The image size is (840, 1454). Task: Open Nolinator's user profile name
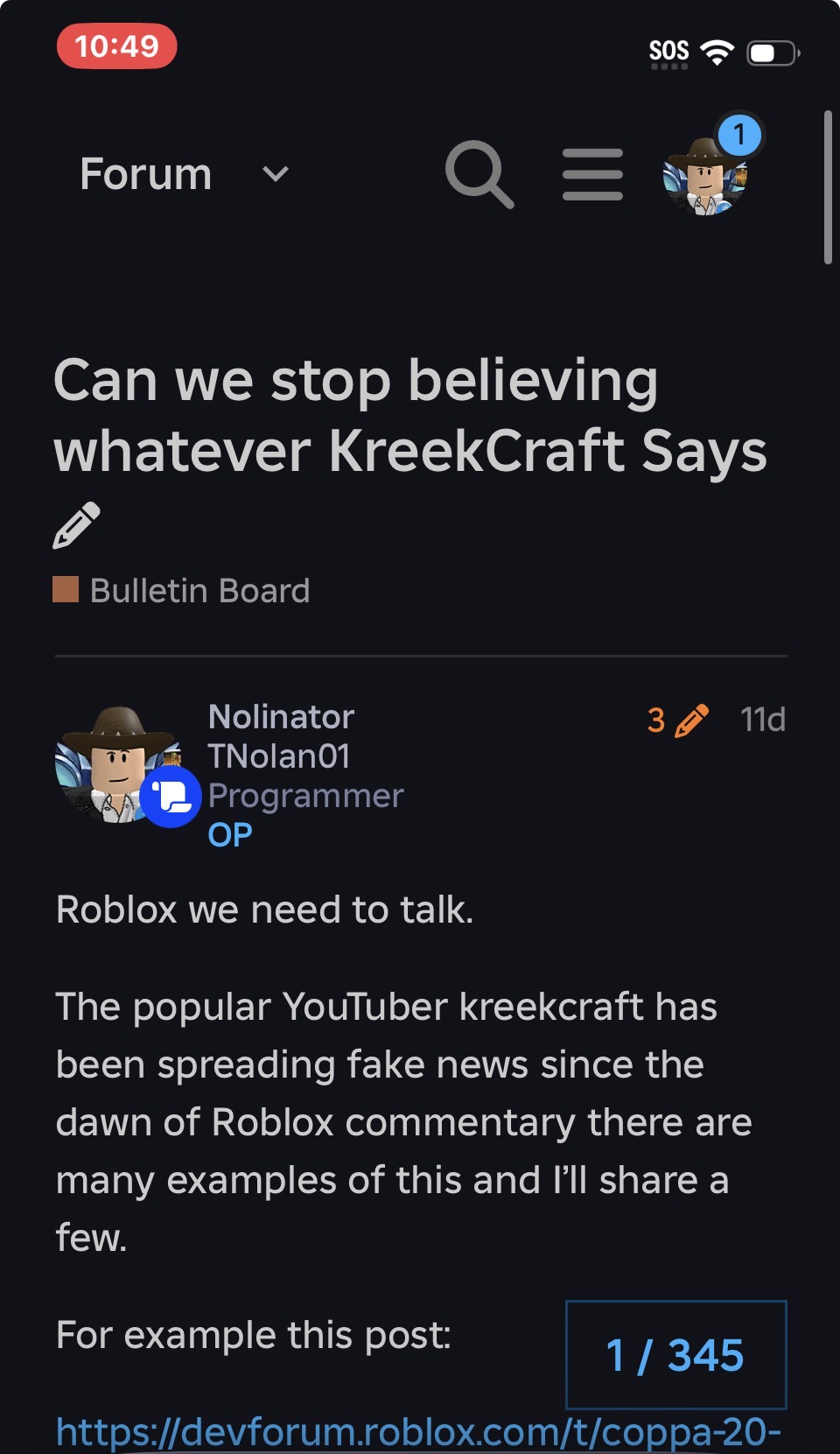tap(281, 717)
